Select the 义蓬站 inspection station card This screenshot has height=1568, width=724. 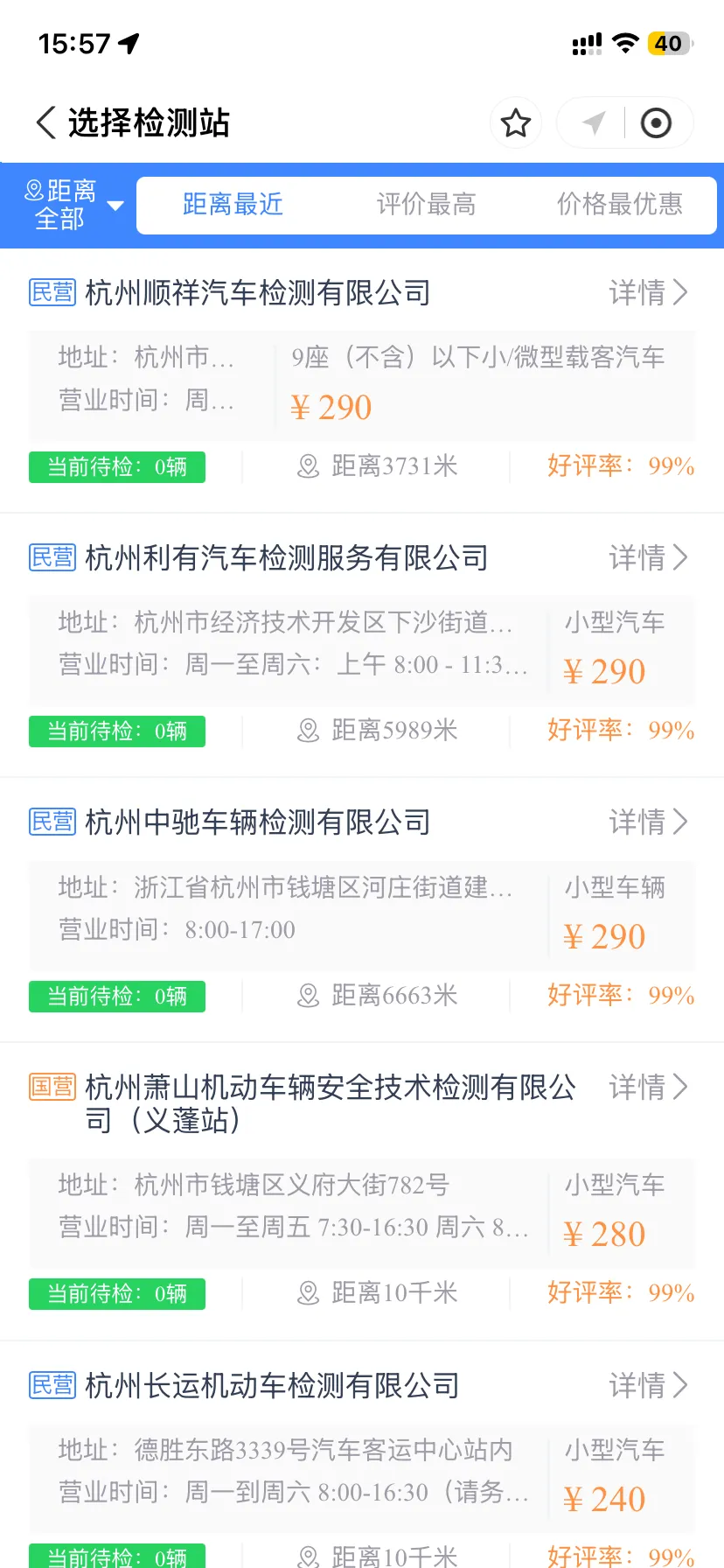(x=330, y=1103)
